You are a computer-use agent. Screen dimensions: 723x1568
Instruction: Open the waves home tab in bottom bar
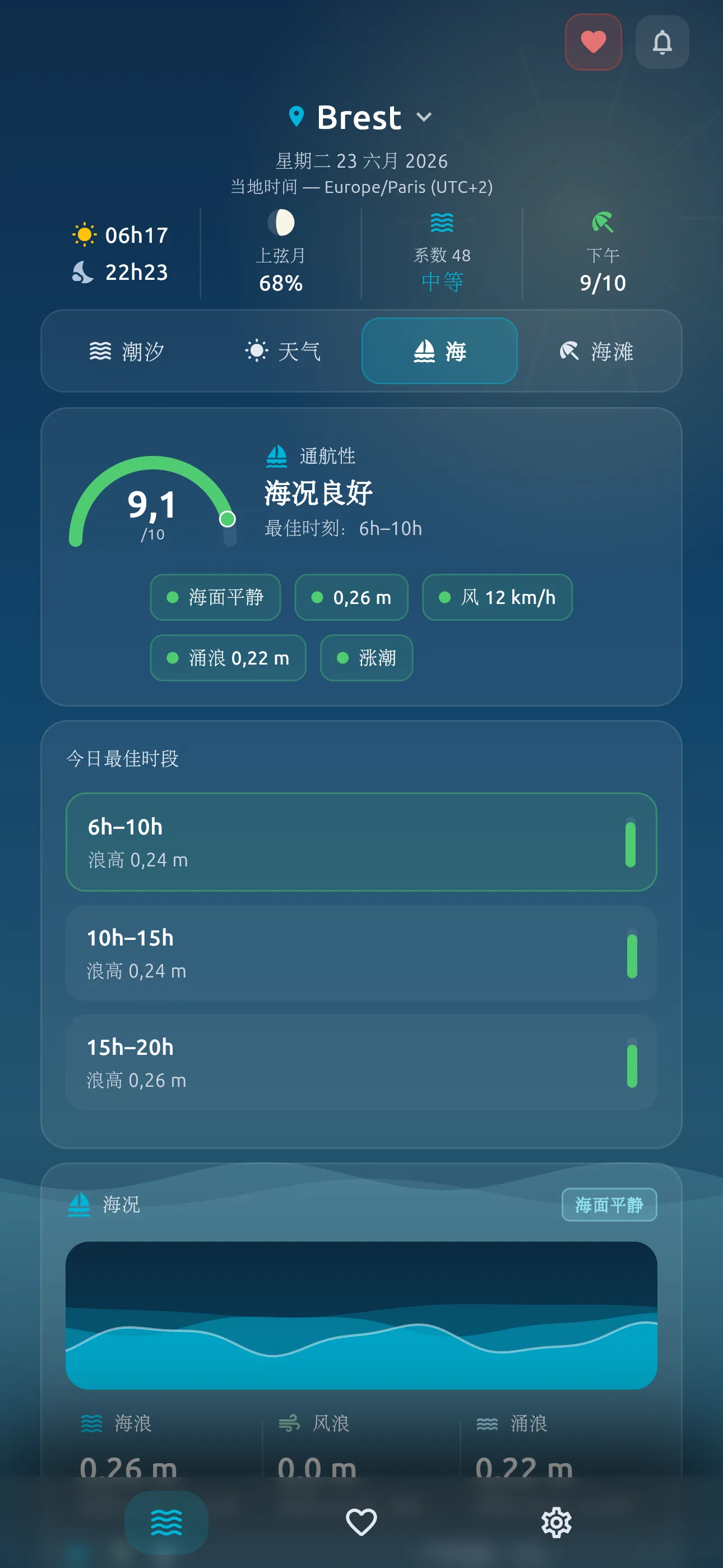point(166,1523)
